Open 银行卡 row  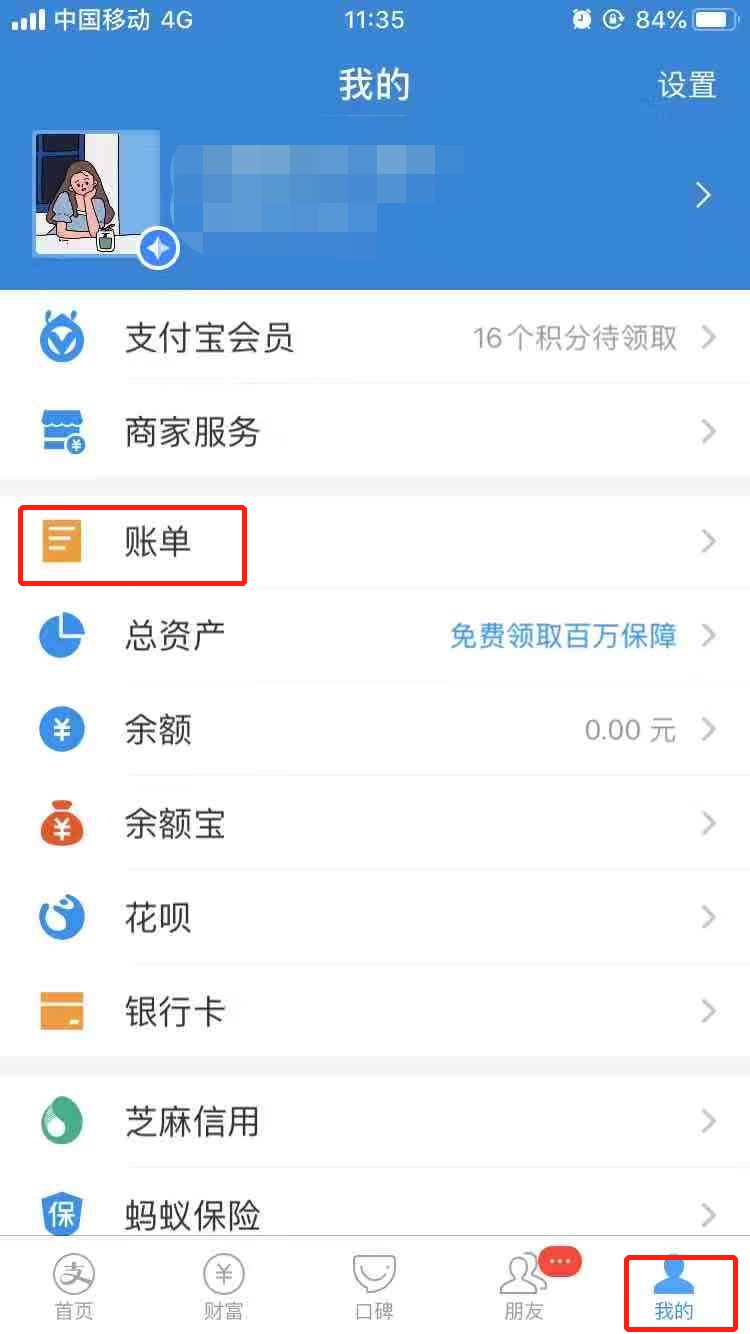tap(375, 1011)
